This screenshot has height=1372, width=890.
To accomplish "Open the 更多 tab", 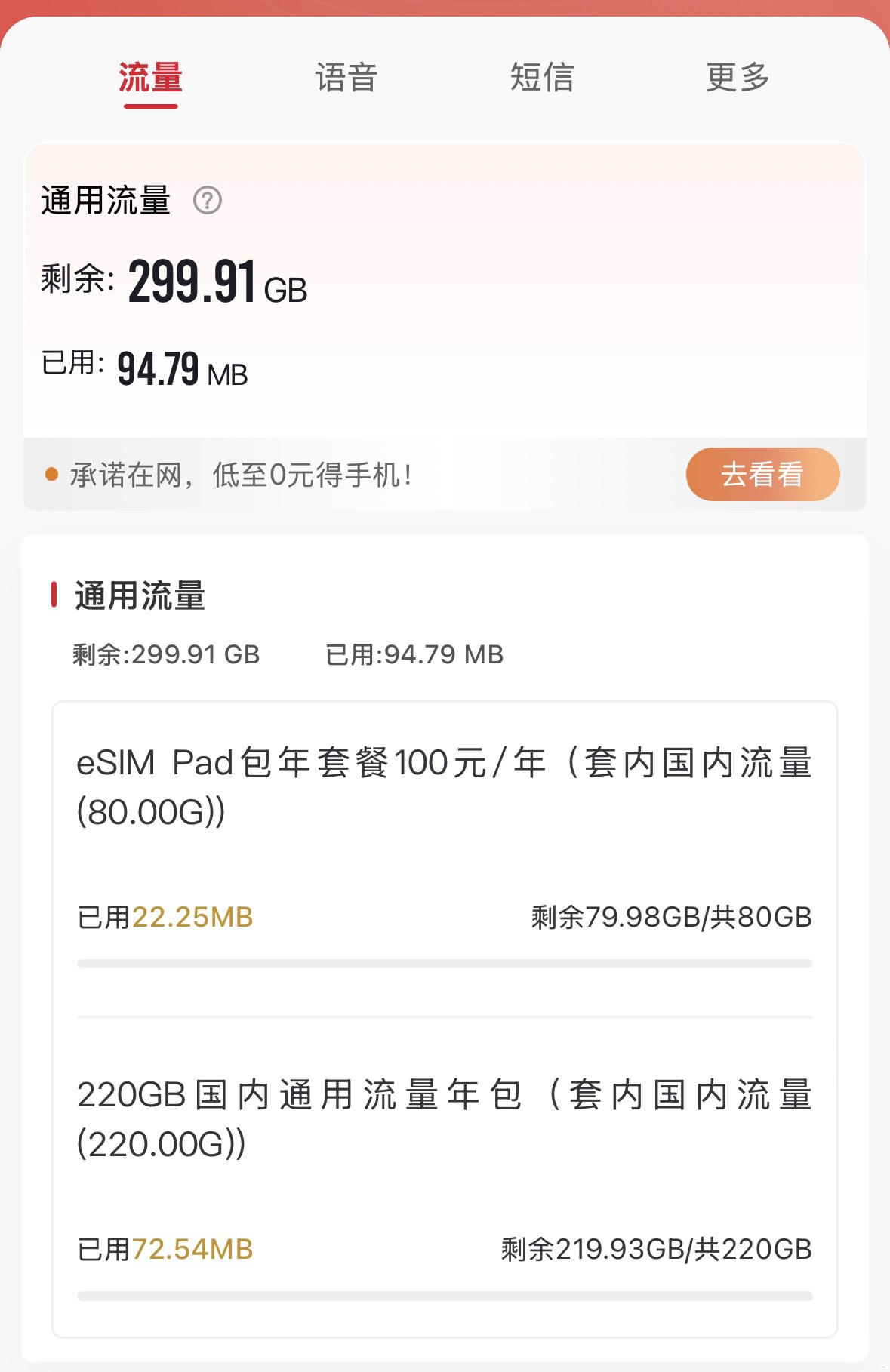I will pos(738,75).
